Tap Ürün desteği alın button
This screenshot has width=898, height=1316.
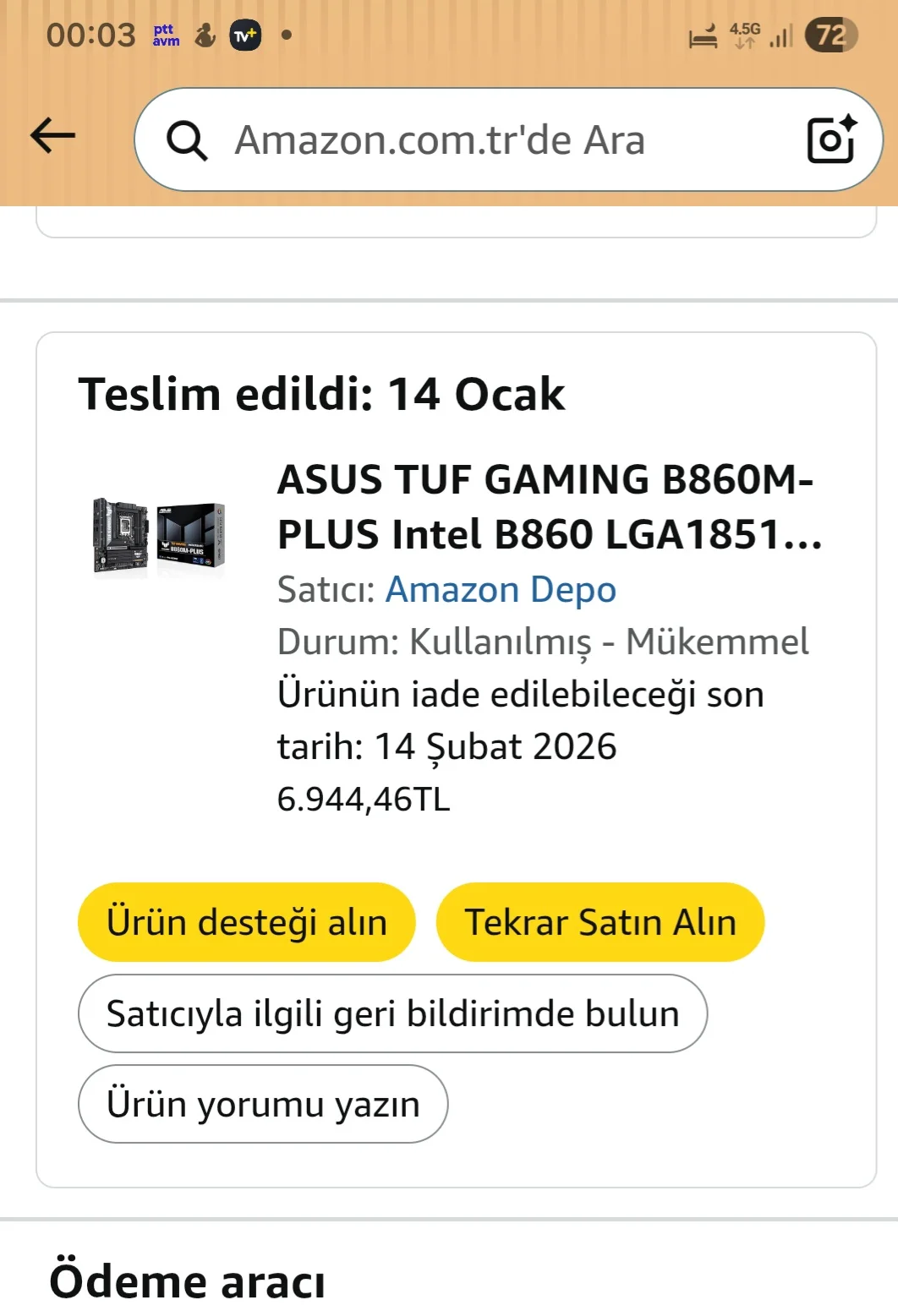click(x=246, y=922)
